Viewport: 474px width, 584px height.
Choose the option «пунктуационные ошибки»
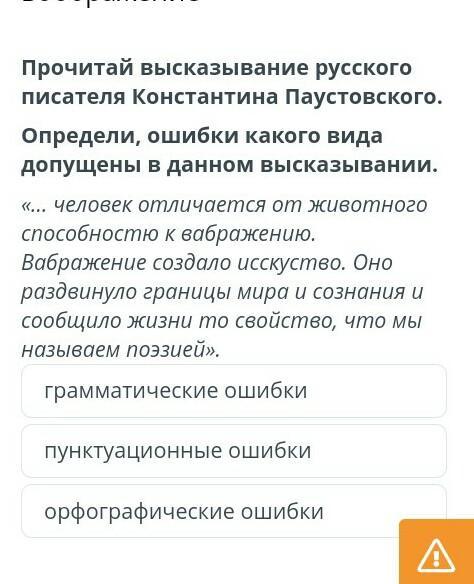[234, 451]
